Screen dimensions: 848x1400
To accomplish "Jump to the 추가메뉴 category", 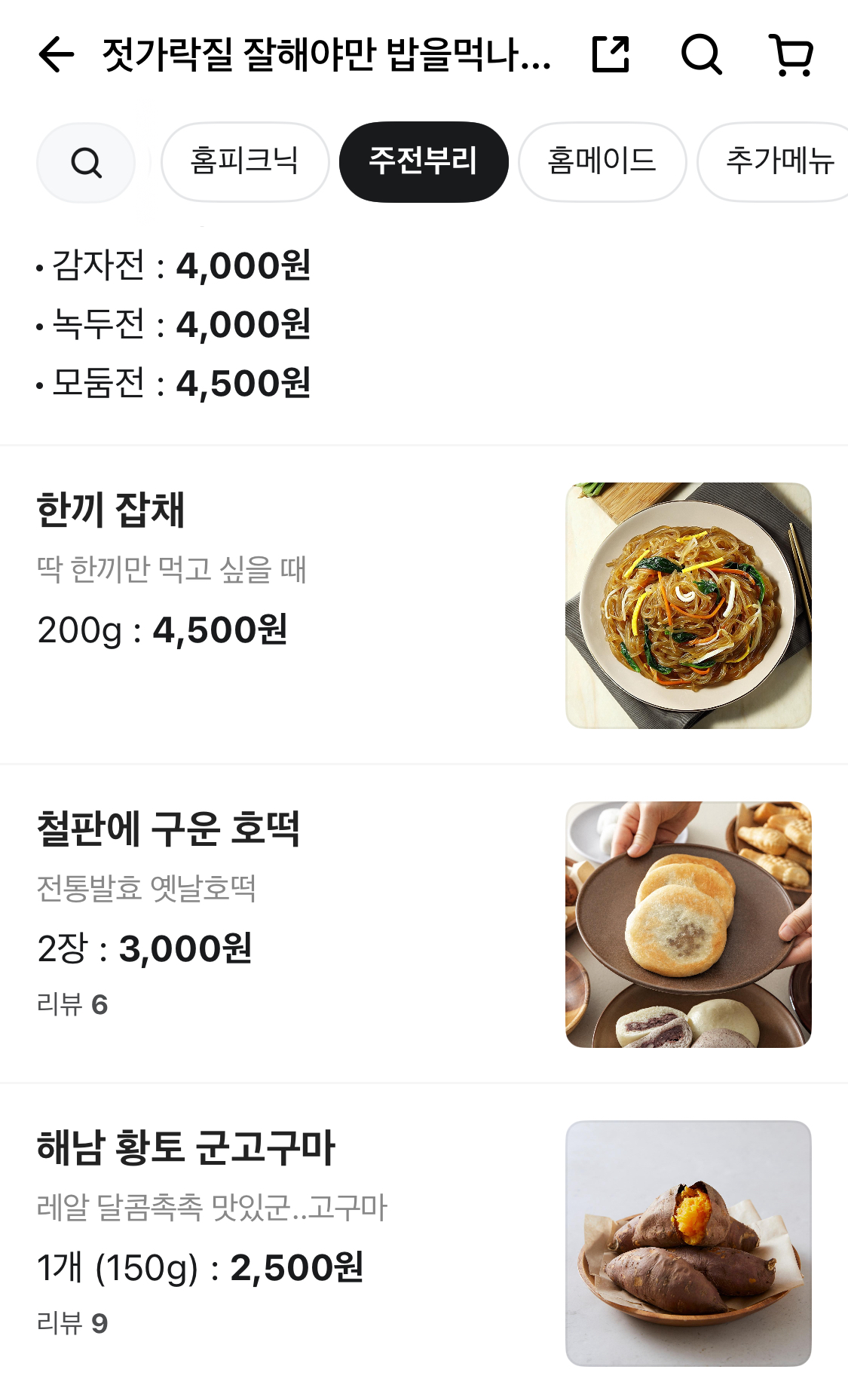I will click(x=778, y=161).
